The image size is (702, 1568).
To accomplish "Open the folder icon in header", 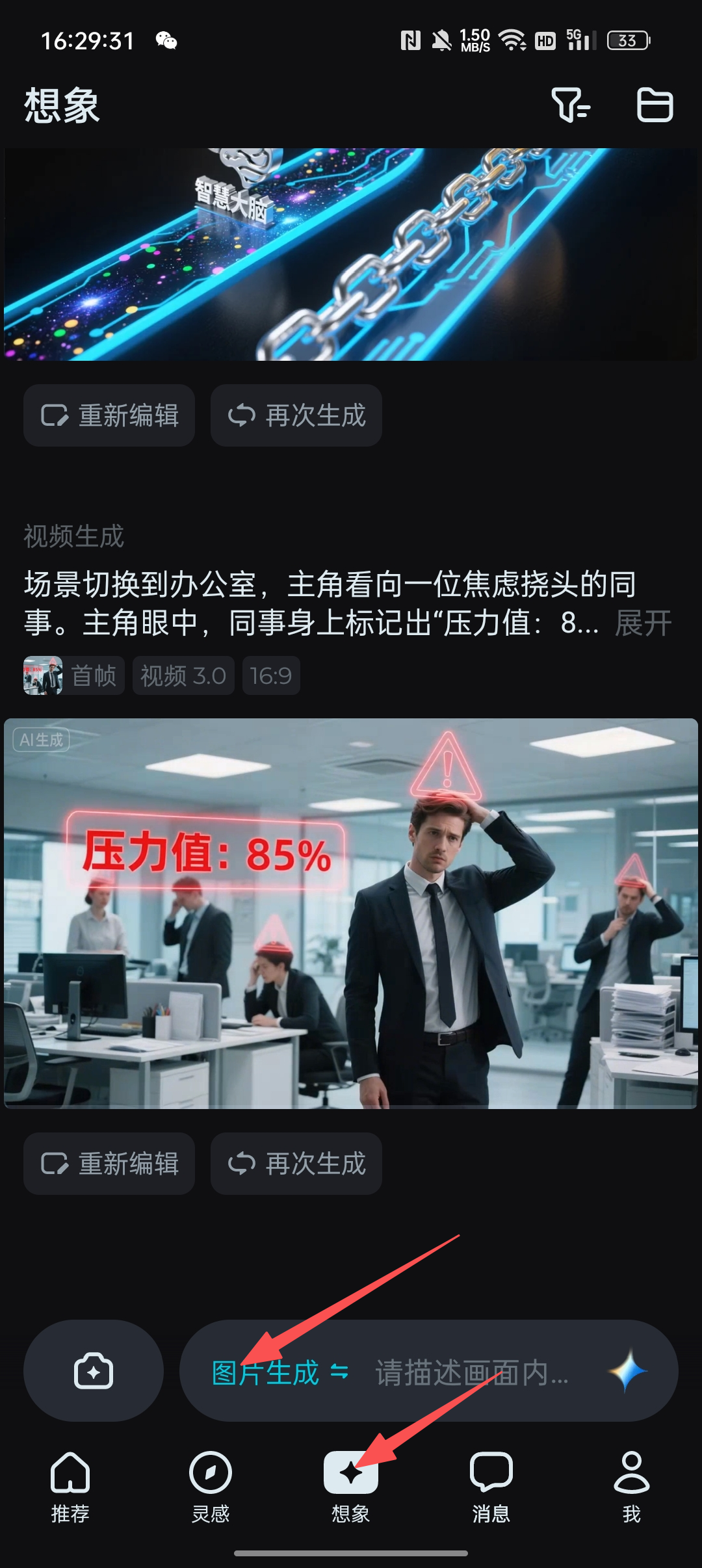I will [654, 105].
